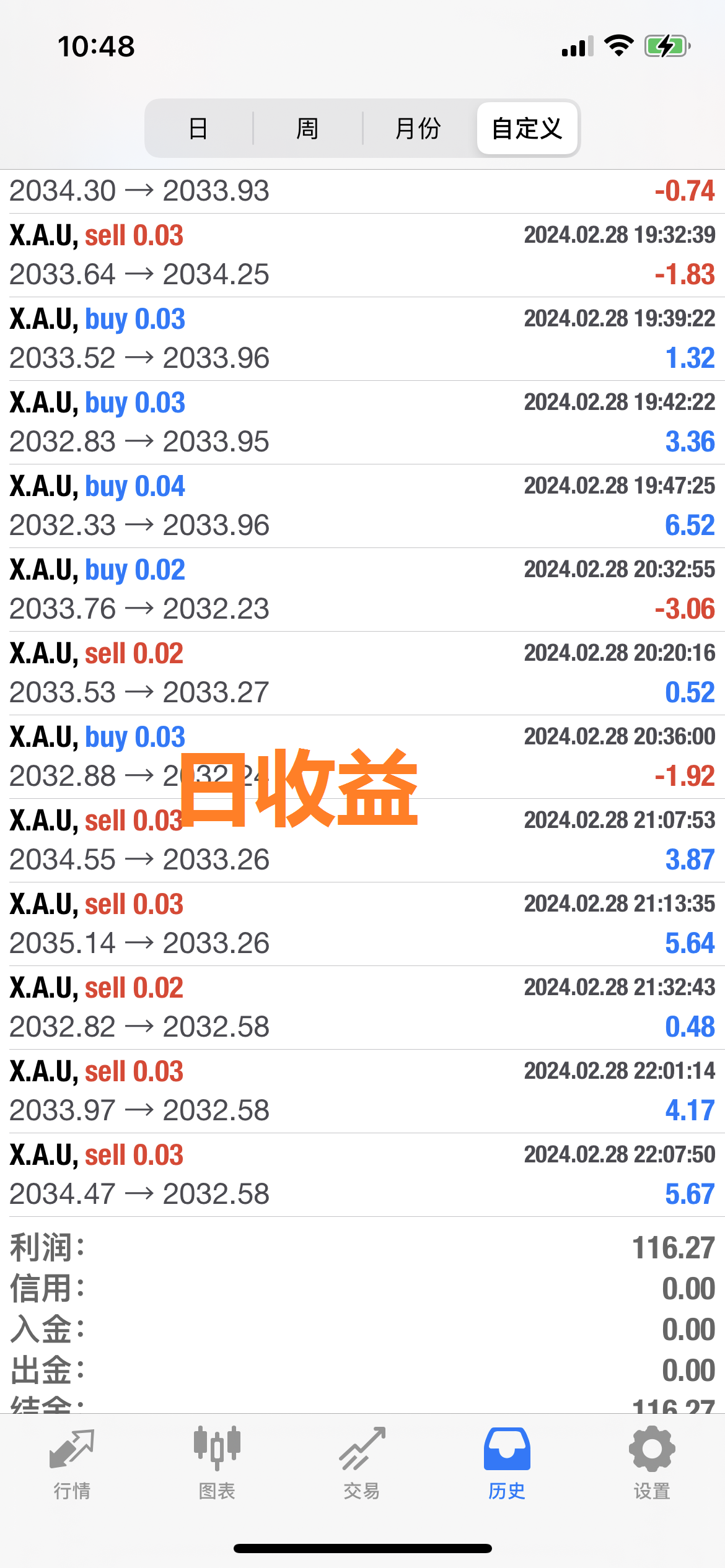
Task: View the sell trade at 22:01:14
Action: point(362,1091)
